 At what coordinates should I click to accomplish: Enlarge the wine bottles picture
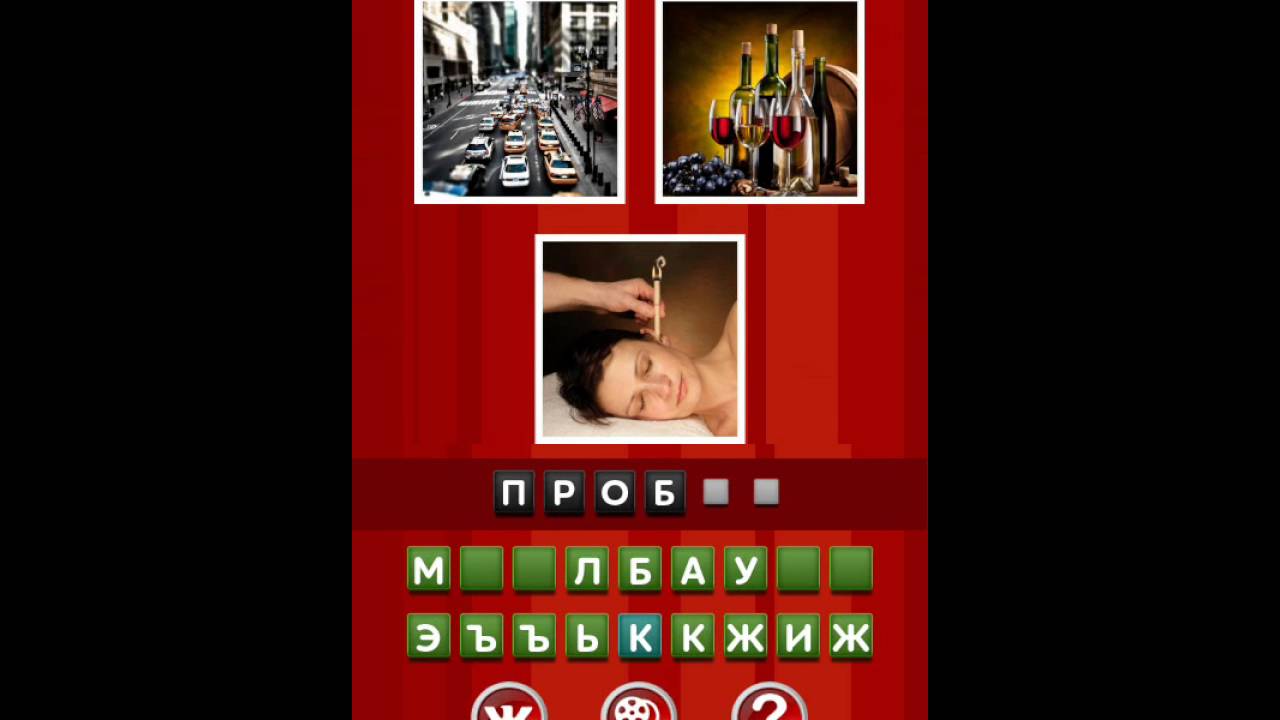click(x=759, y=100)
